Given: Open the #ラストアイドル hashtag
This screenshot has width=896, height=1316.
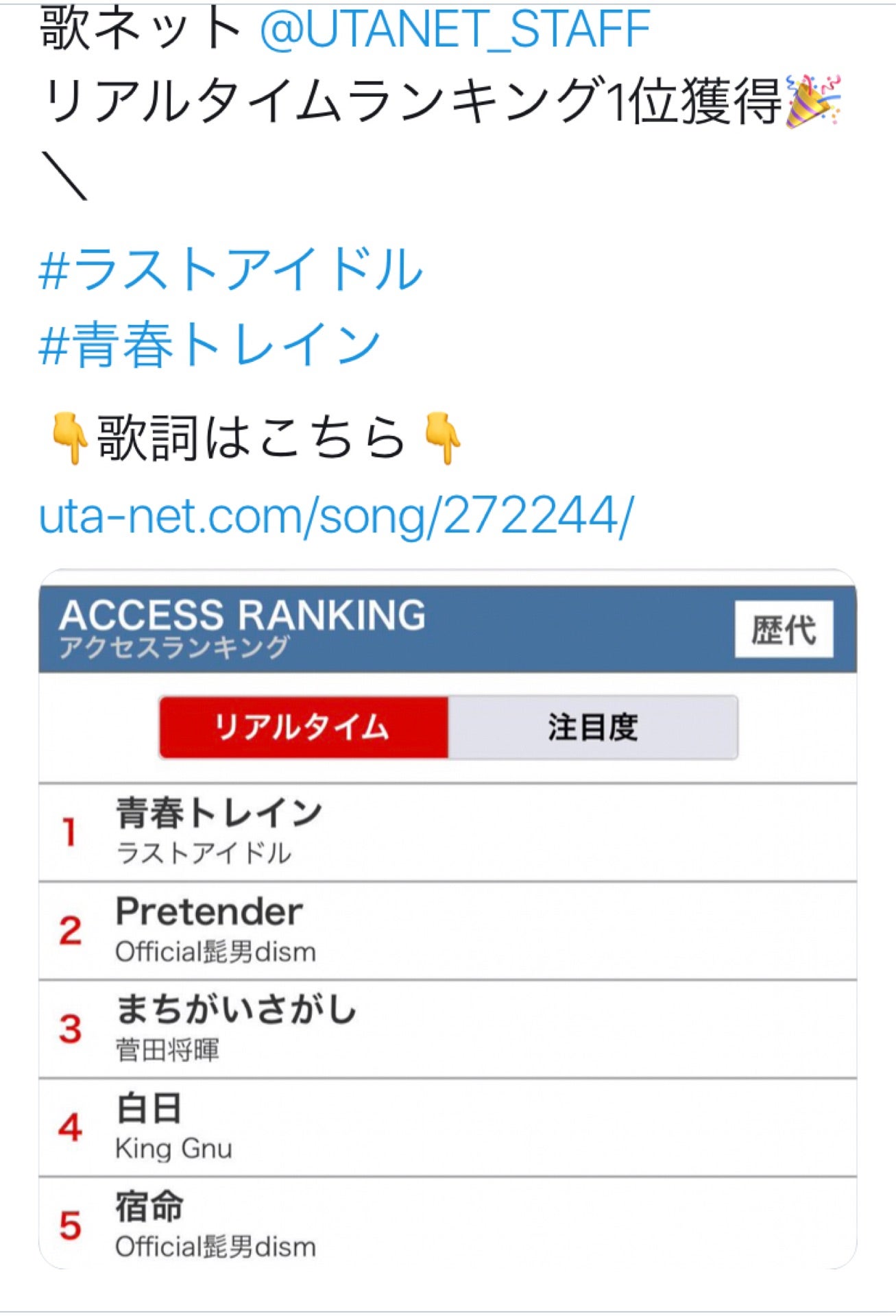Looking at the screenshot, I should (x=230, y=269).
